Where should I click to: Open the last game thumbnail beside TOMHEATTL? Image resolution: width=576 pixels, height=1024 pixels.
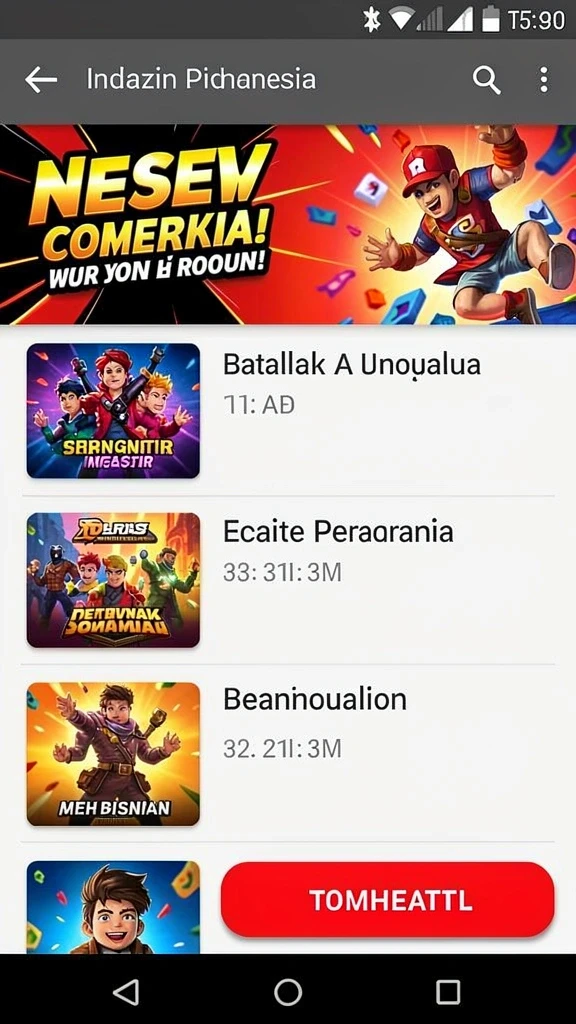113,907
